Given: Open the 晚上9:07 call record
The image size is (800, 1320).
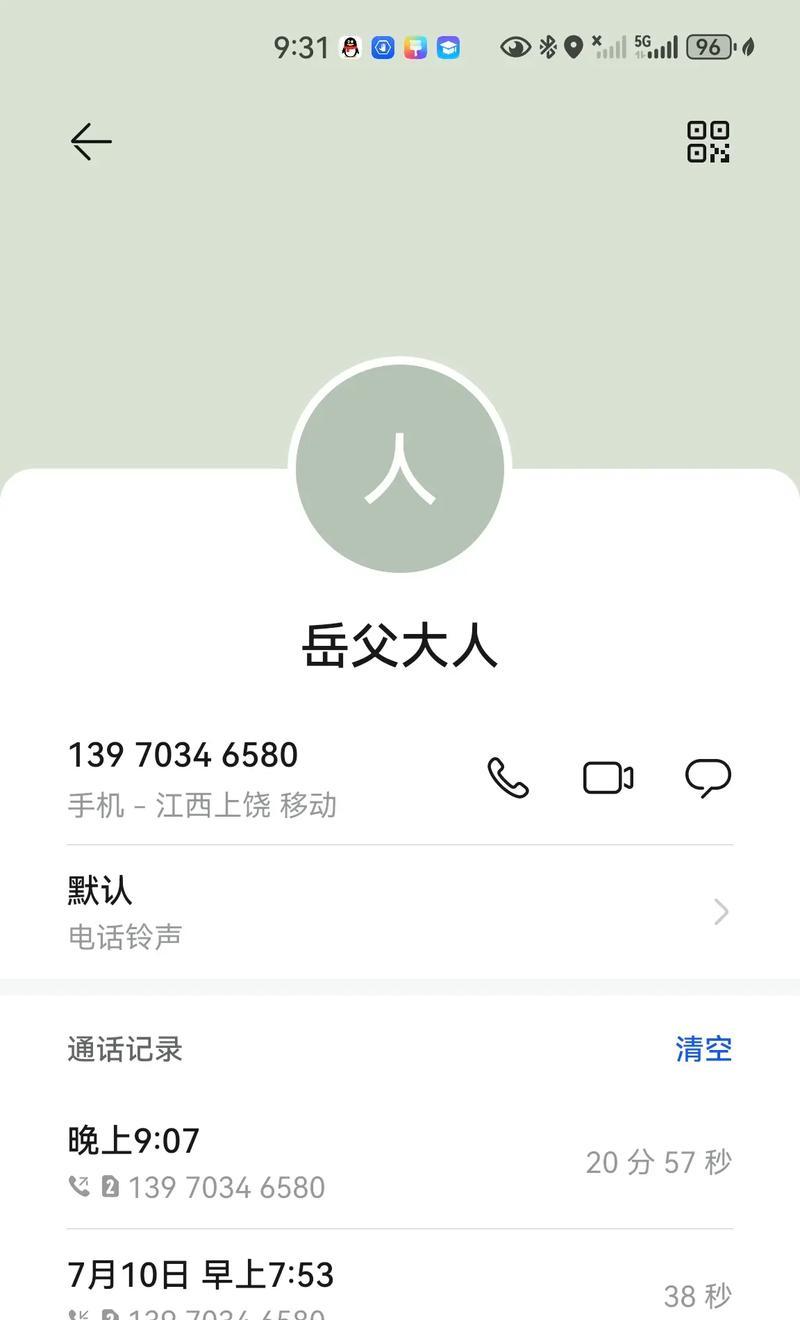Looking at the screenshot, I should pyautogui.click(x=400, y=1162).
